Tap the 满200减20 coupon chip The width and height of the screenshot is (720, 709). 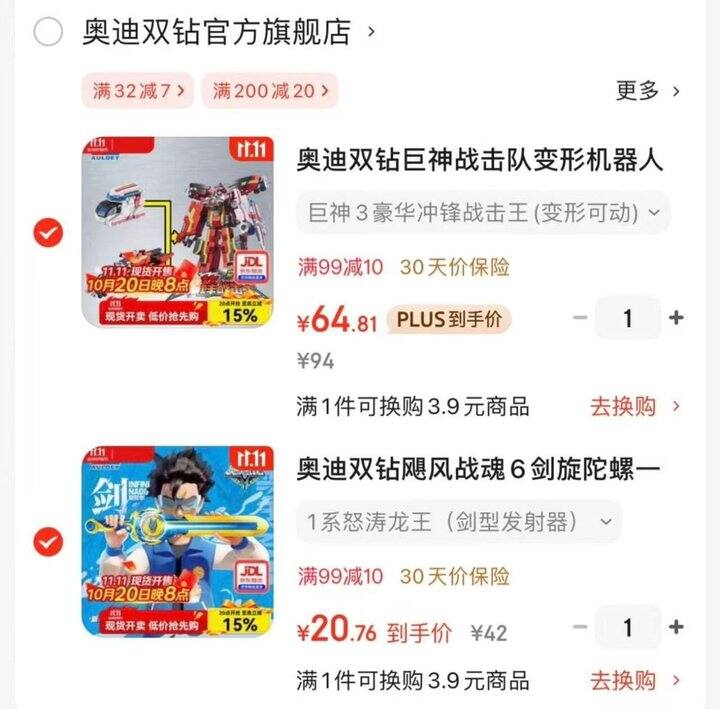coord(269,91)
